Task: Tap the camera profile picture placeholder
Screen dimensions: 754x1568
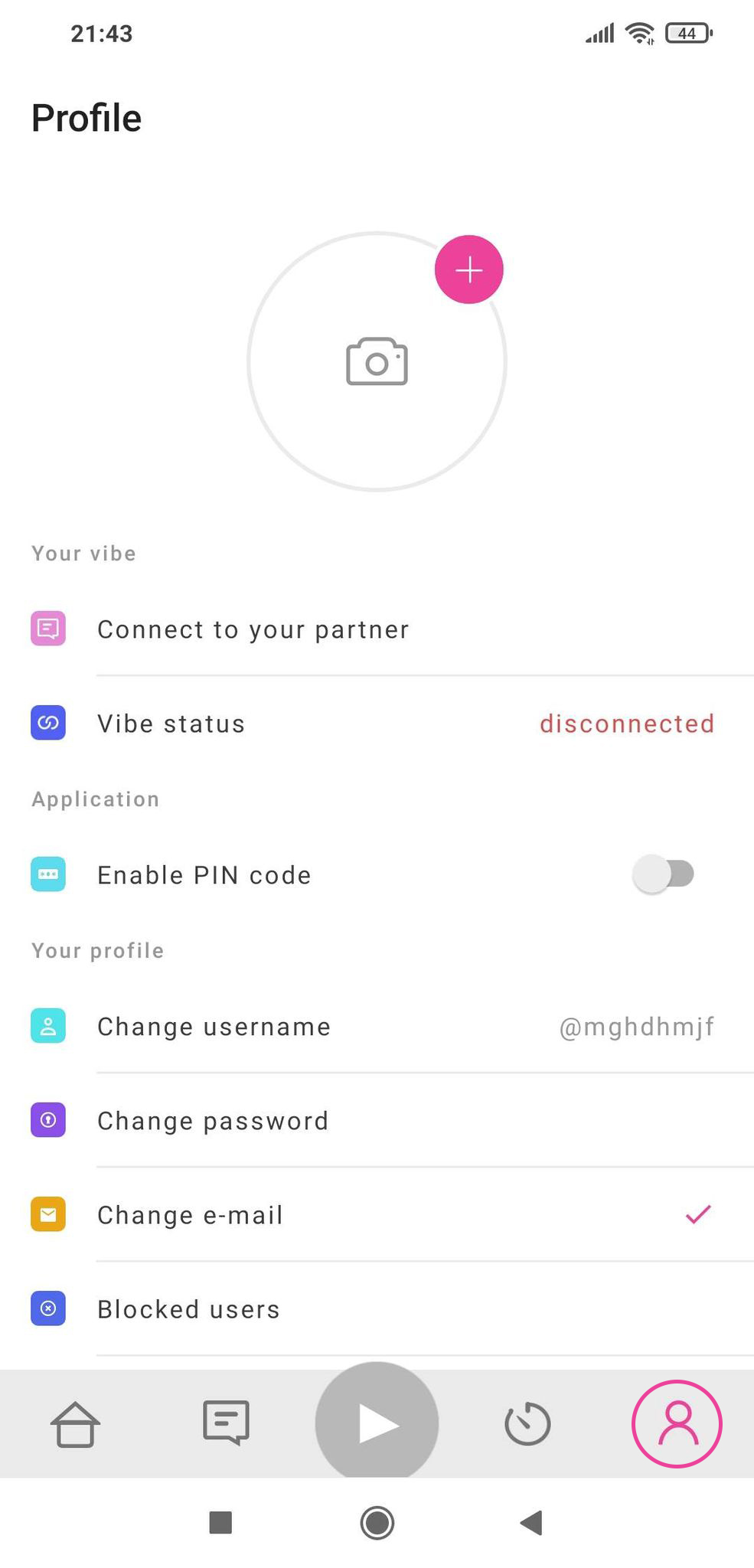Action: (377, 361)
